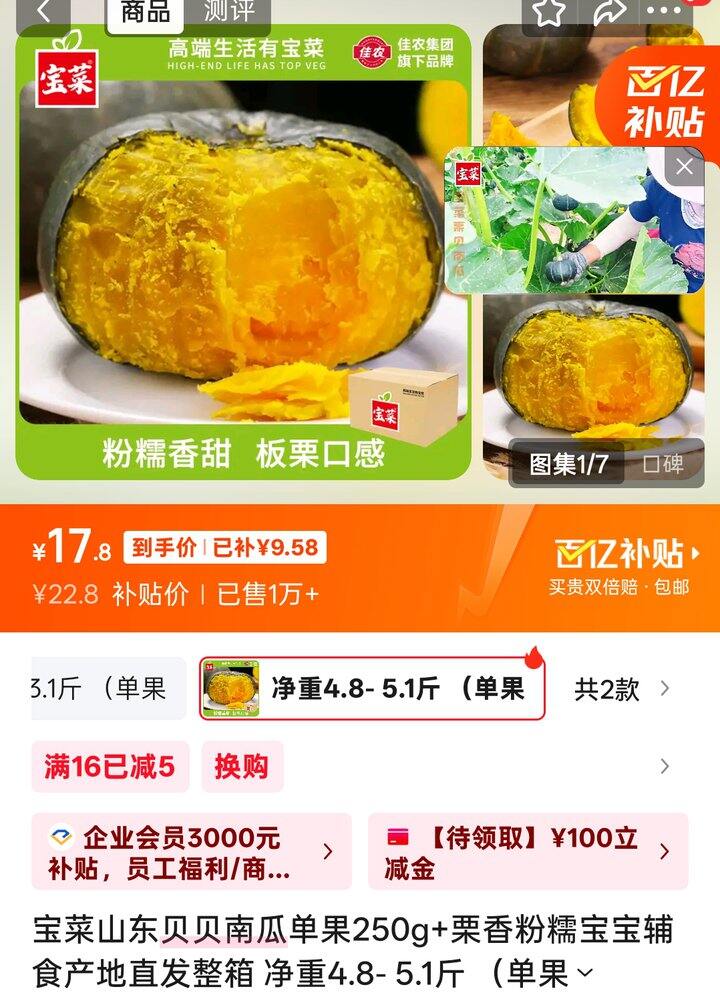
Task: Switch to the 测评 tab
Action: [229, 12]
